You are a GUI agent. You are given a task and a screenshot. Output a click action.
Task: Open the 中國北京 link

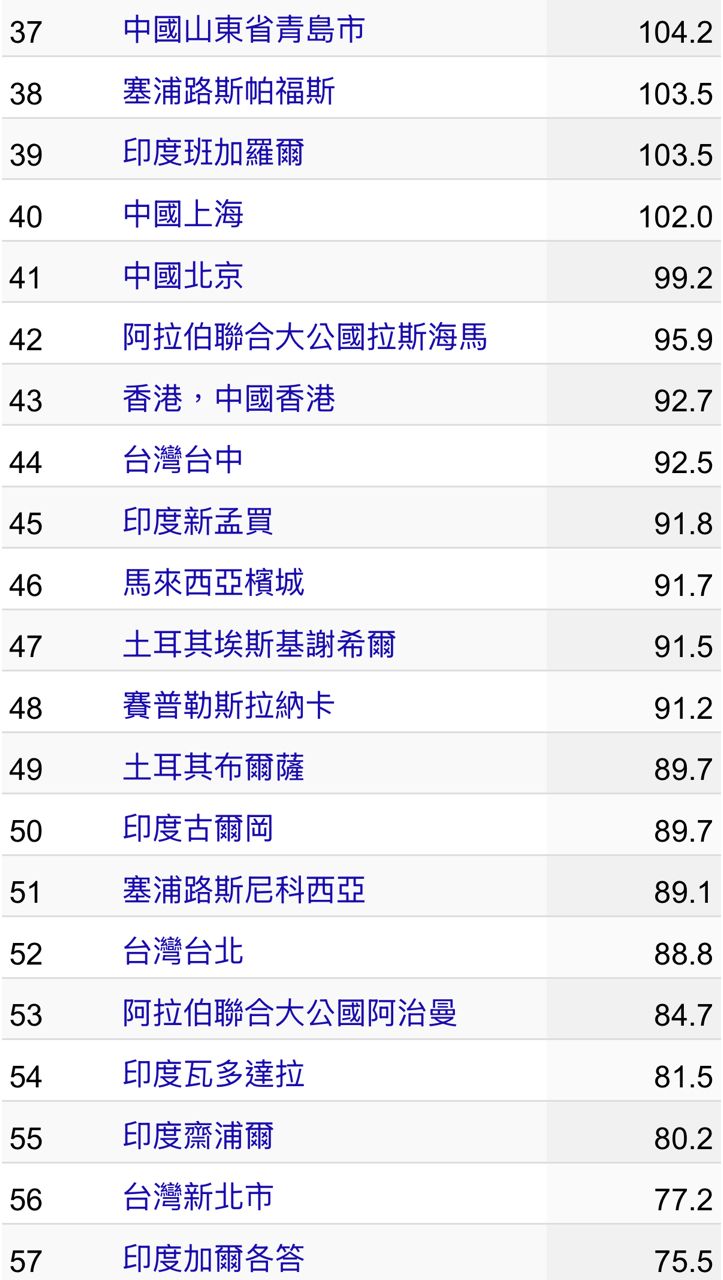pyautogui.click(x=183, y=276)
